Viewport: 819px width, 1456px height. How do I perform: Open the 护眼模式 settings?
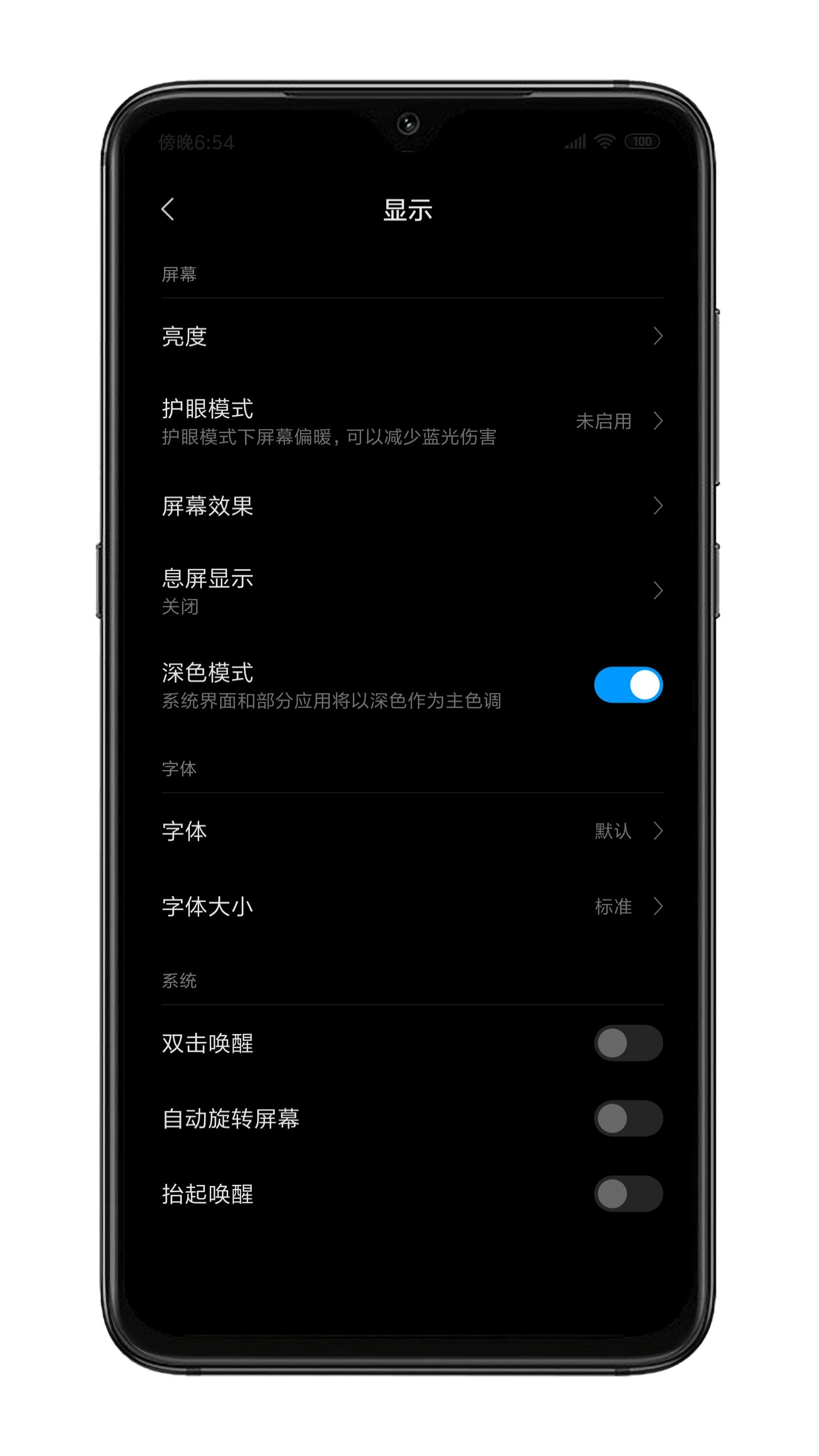click(412, 421)
